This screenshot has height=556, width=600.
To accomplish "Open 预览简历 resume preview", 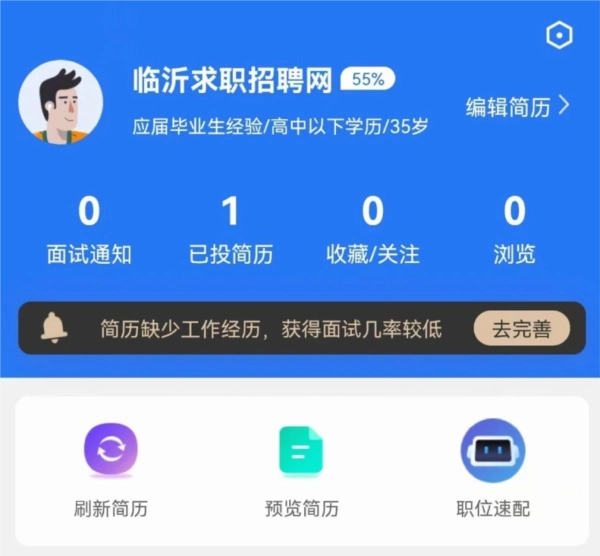I will click(x=301, y=470).
